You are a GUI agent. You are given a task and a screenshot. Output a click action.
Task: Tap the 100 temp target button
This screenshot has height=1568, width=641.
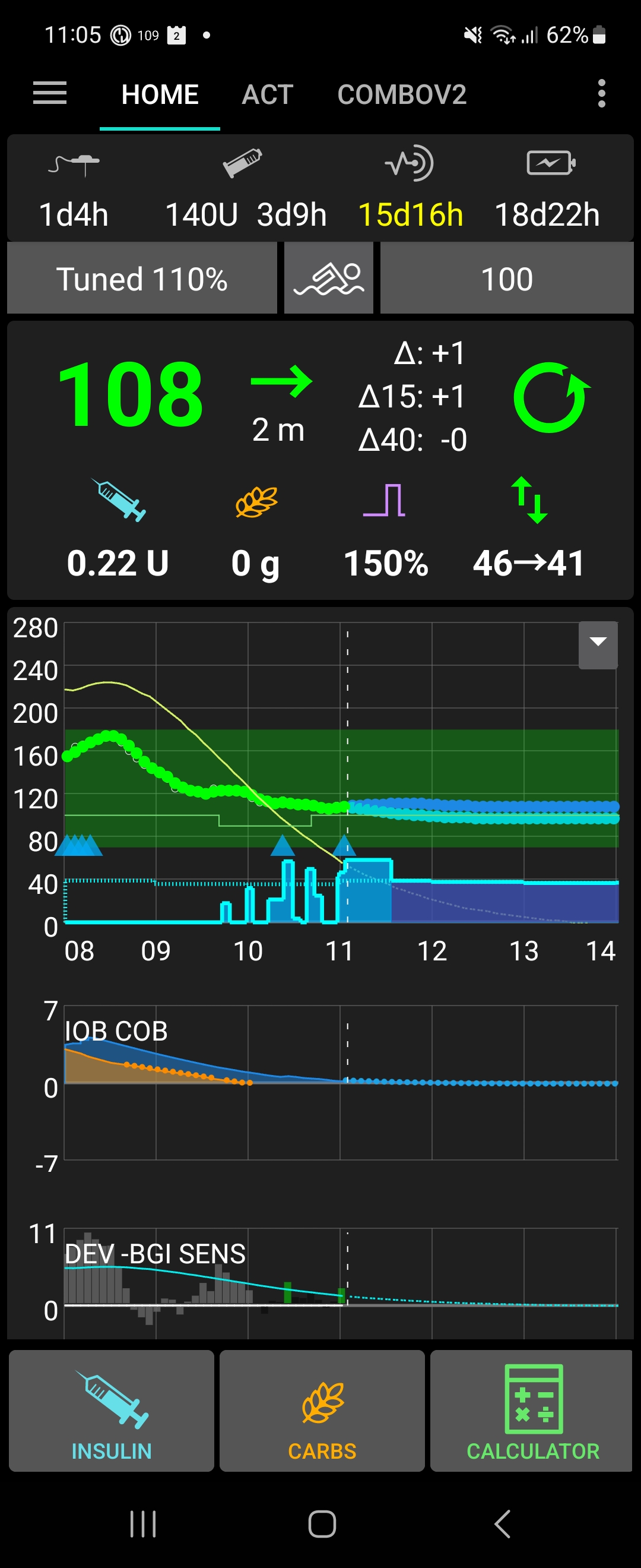click(x=507, y=279)
